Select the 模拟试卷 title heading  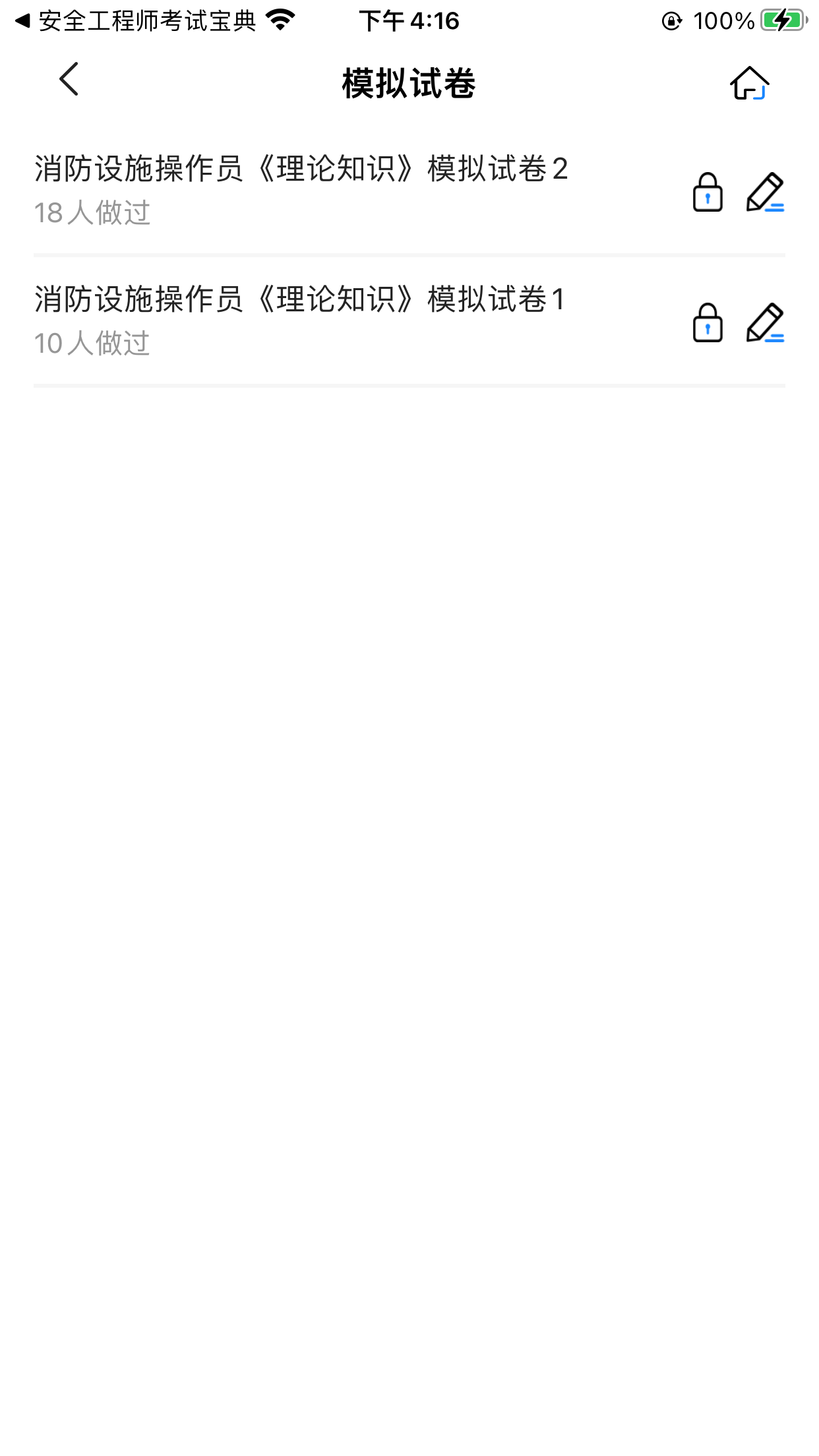pyautogui.click(x=409, y=82)
